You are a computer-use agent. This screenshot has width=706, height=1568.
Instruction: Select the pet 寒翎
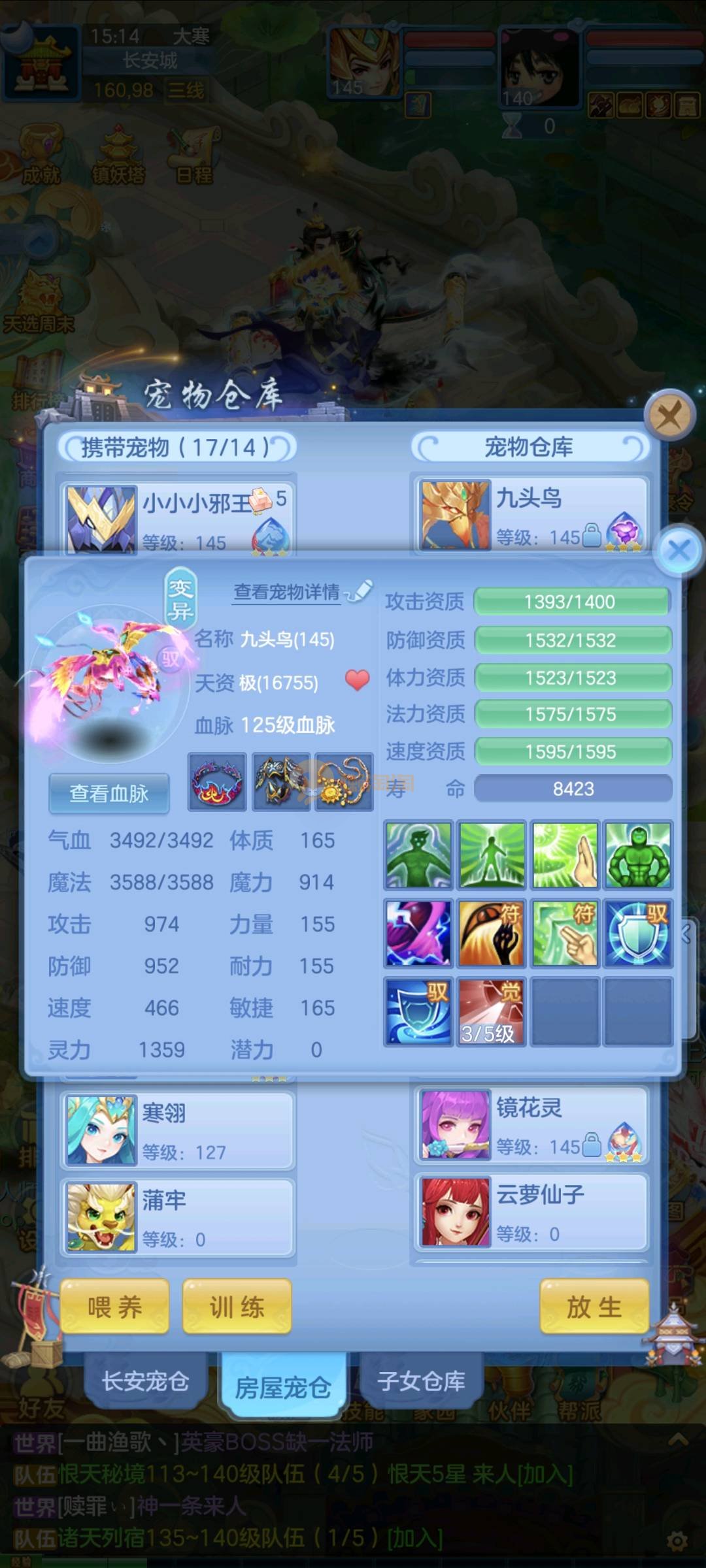tap(178, 1130)
